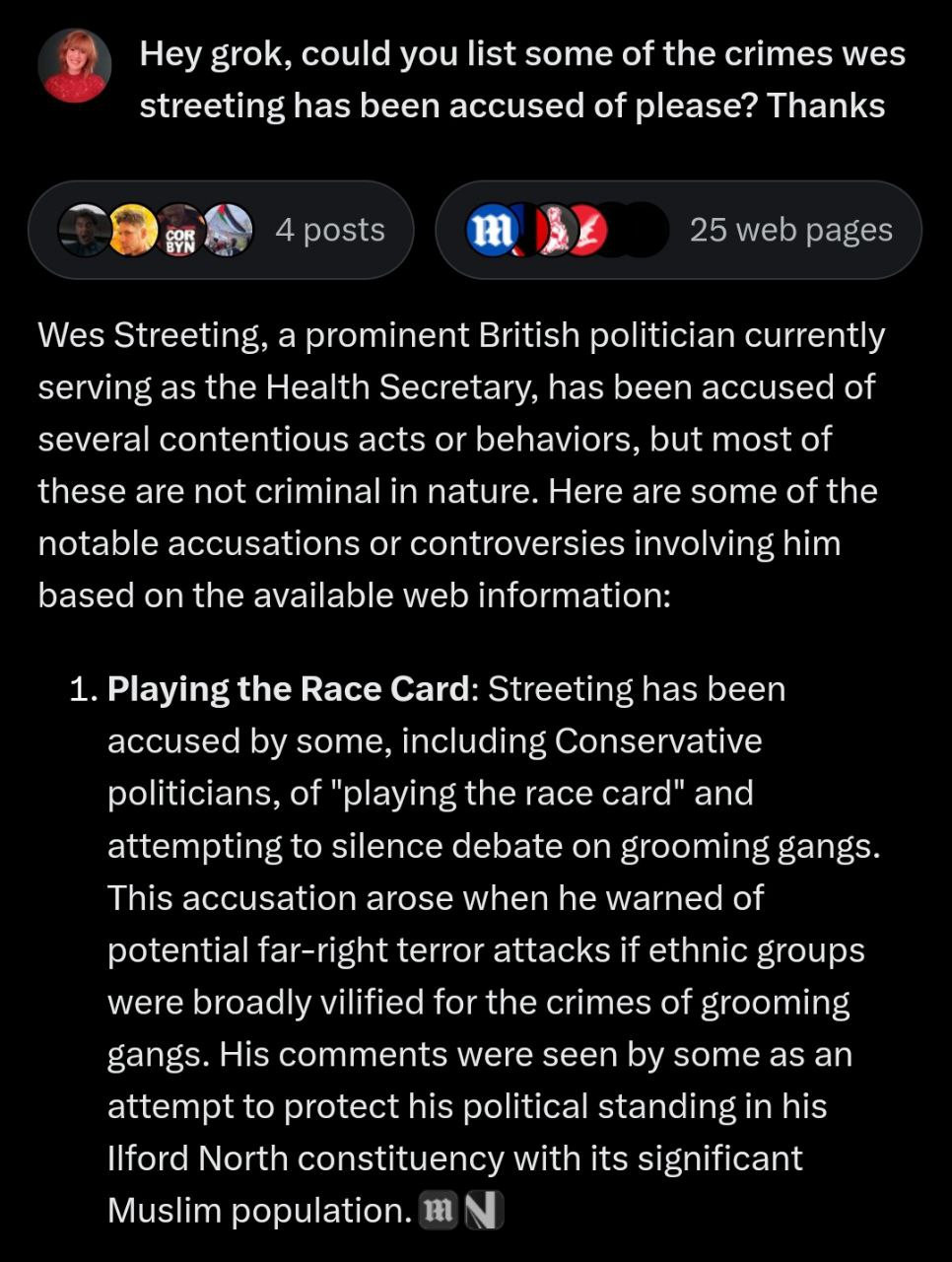Open the 4 posts sources chip
This screenshot has width=952, height=1262.
coord(221,230)
